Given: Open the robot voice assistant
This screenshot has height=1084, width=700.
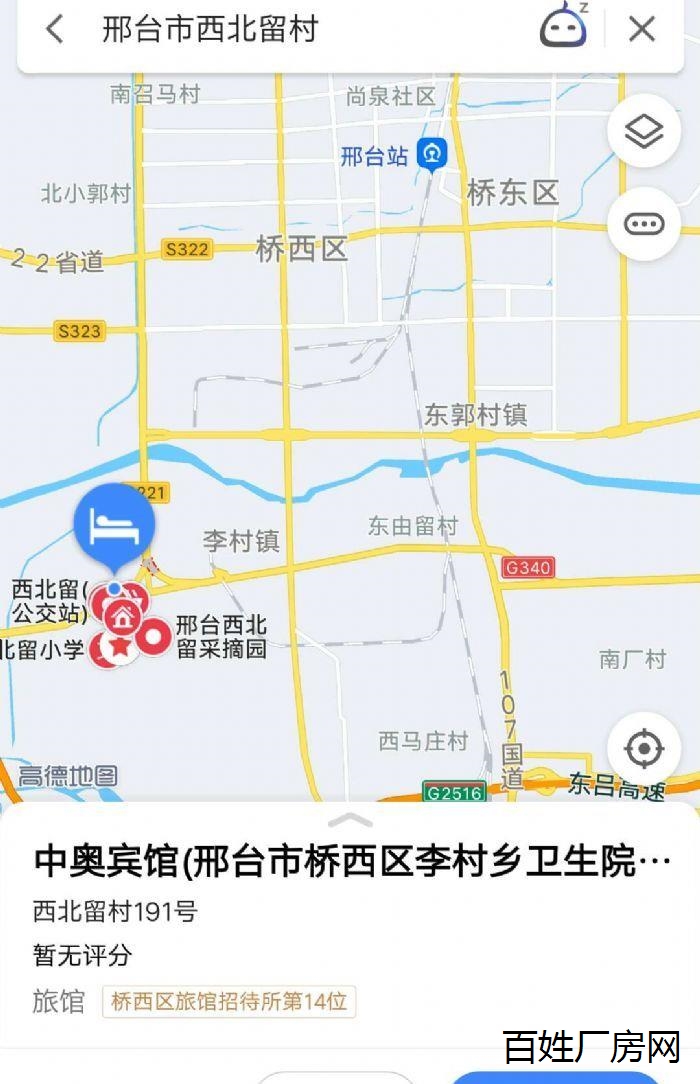Looking at the screenshot, I should (564, 26).
